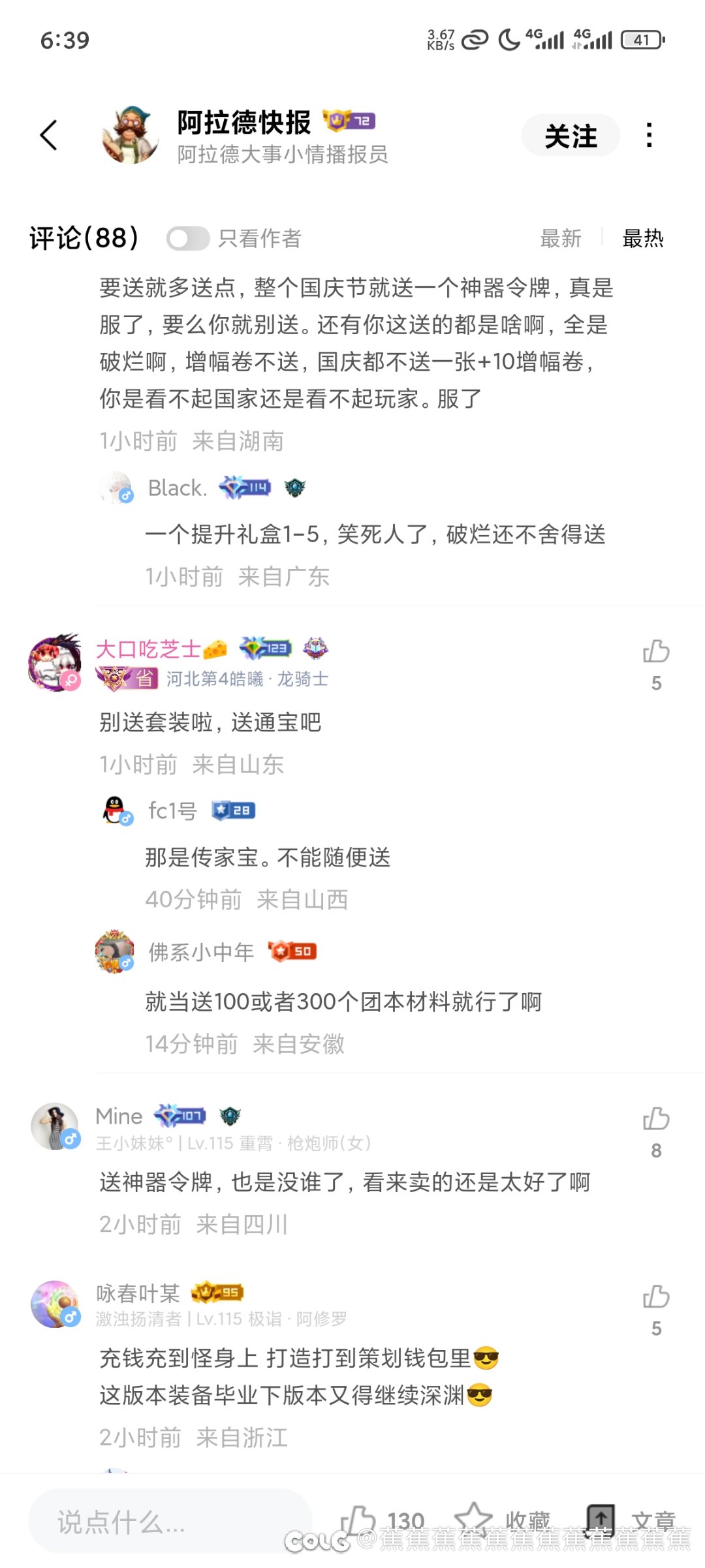Open 阿拉德快报 author avatar

click(131, 135)
